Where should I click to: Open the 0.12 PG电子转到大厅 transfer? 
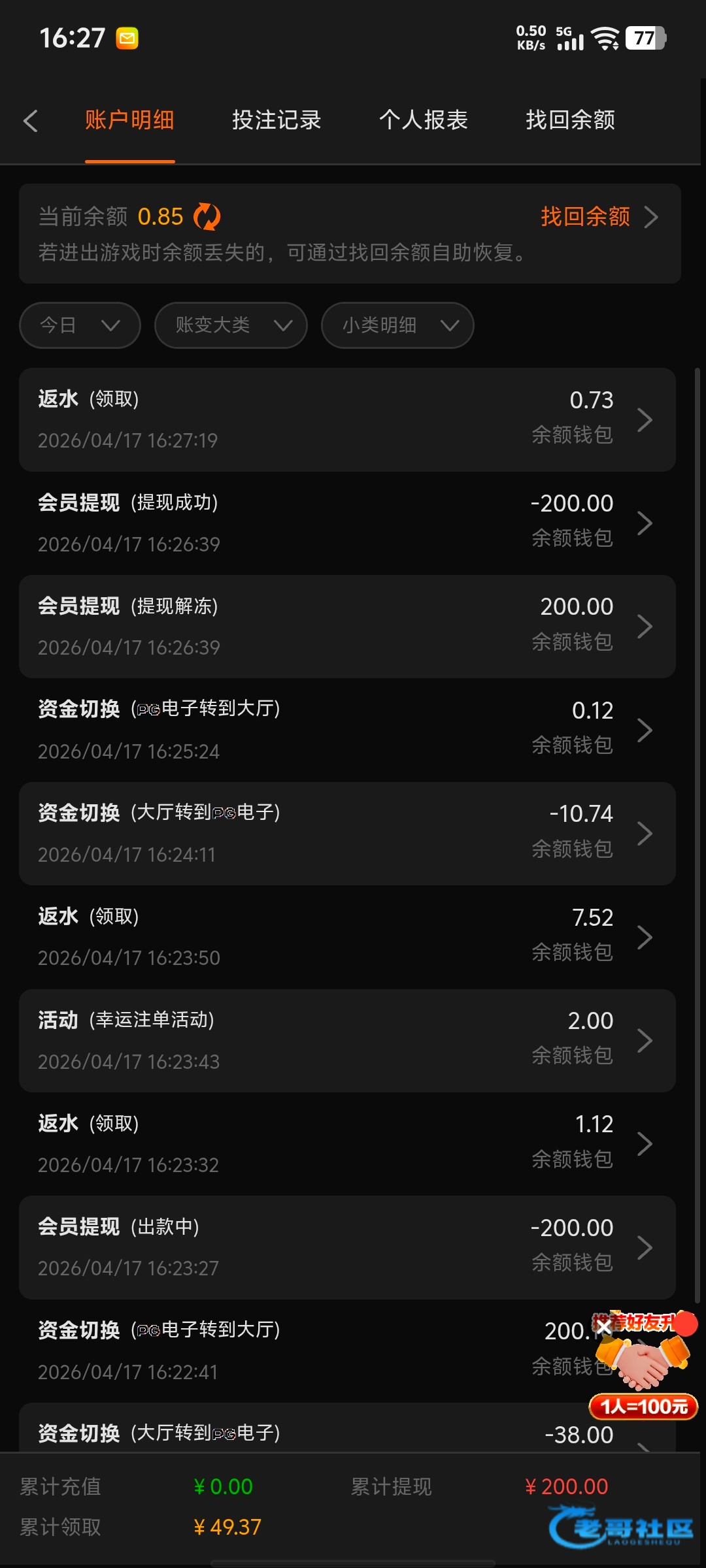346,730
